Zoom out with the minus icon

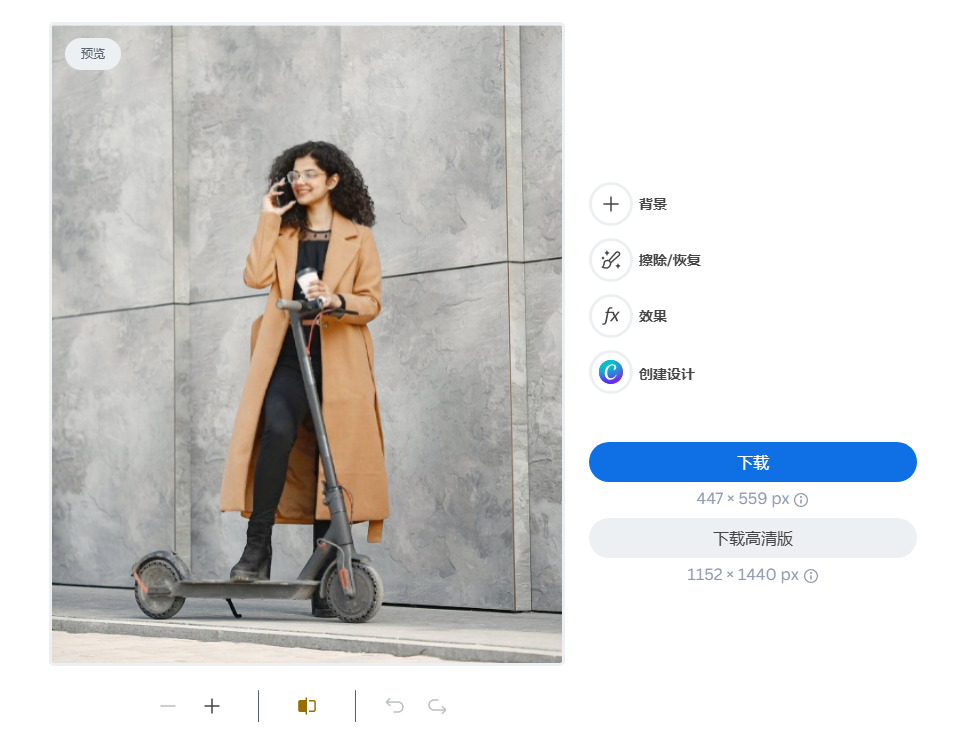[168, 706]
